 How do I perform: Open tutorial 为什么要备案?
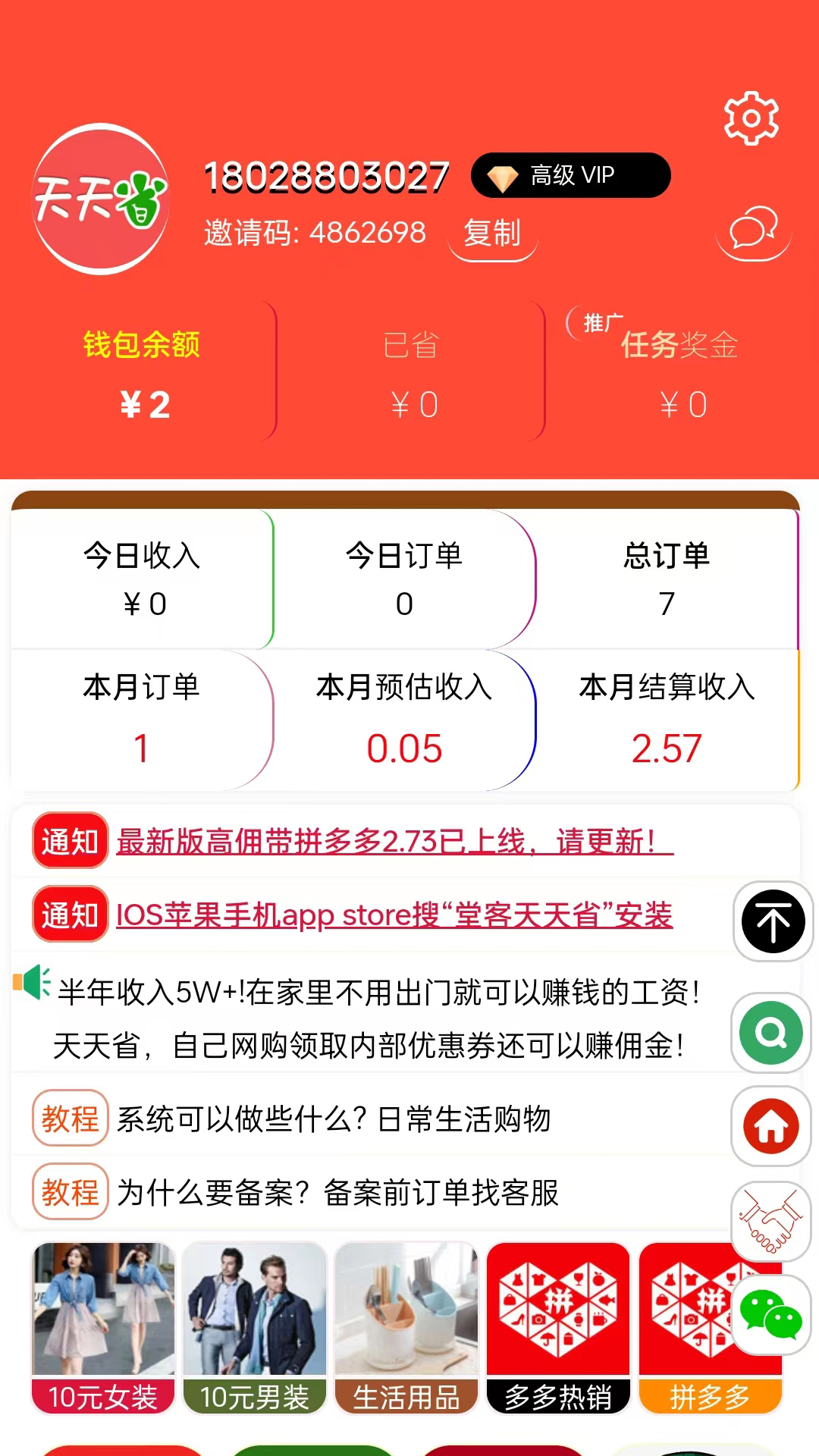337,1192
